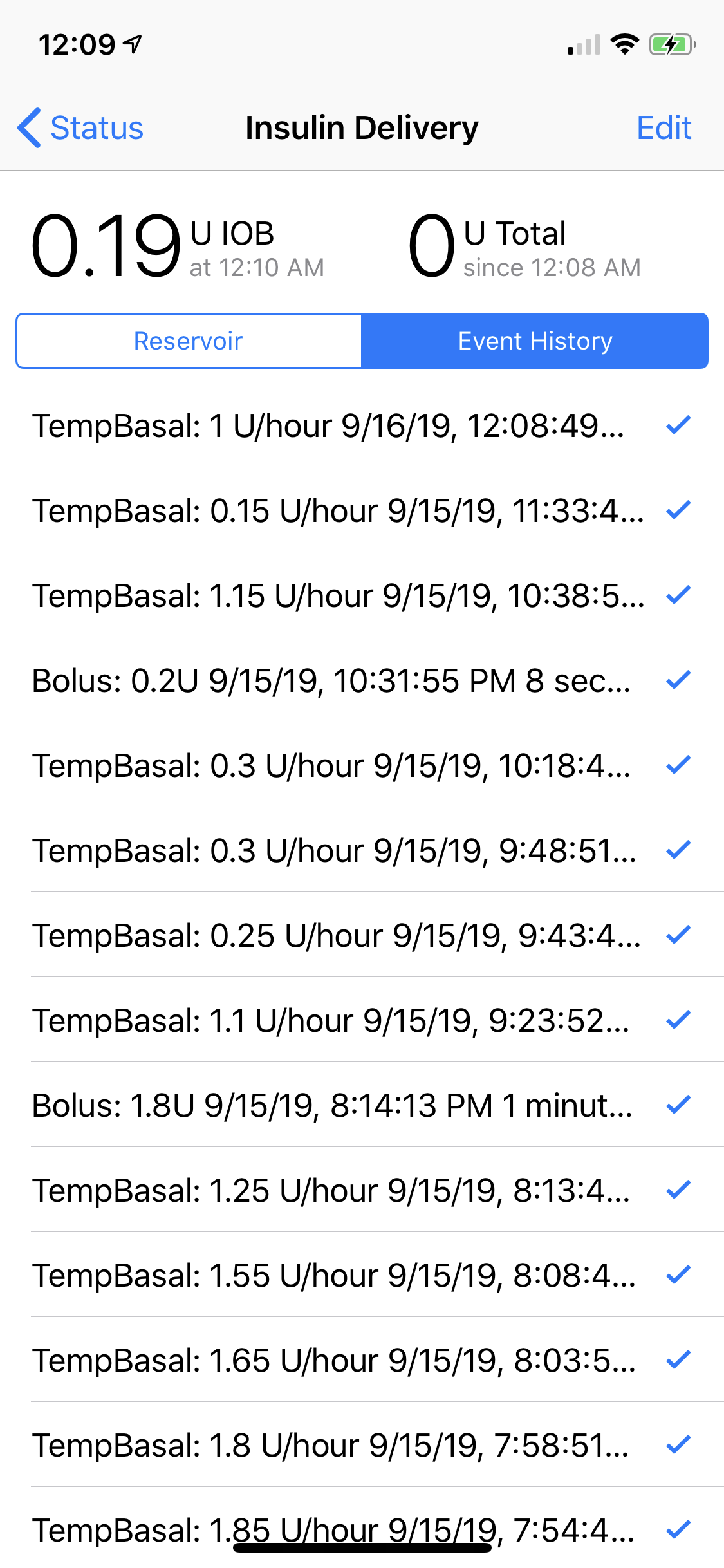Tap Edit in the navigation bar
Viewport: 724px width, 1568px height.
point(664,127)
